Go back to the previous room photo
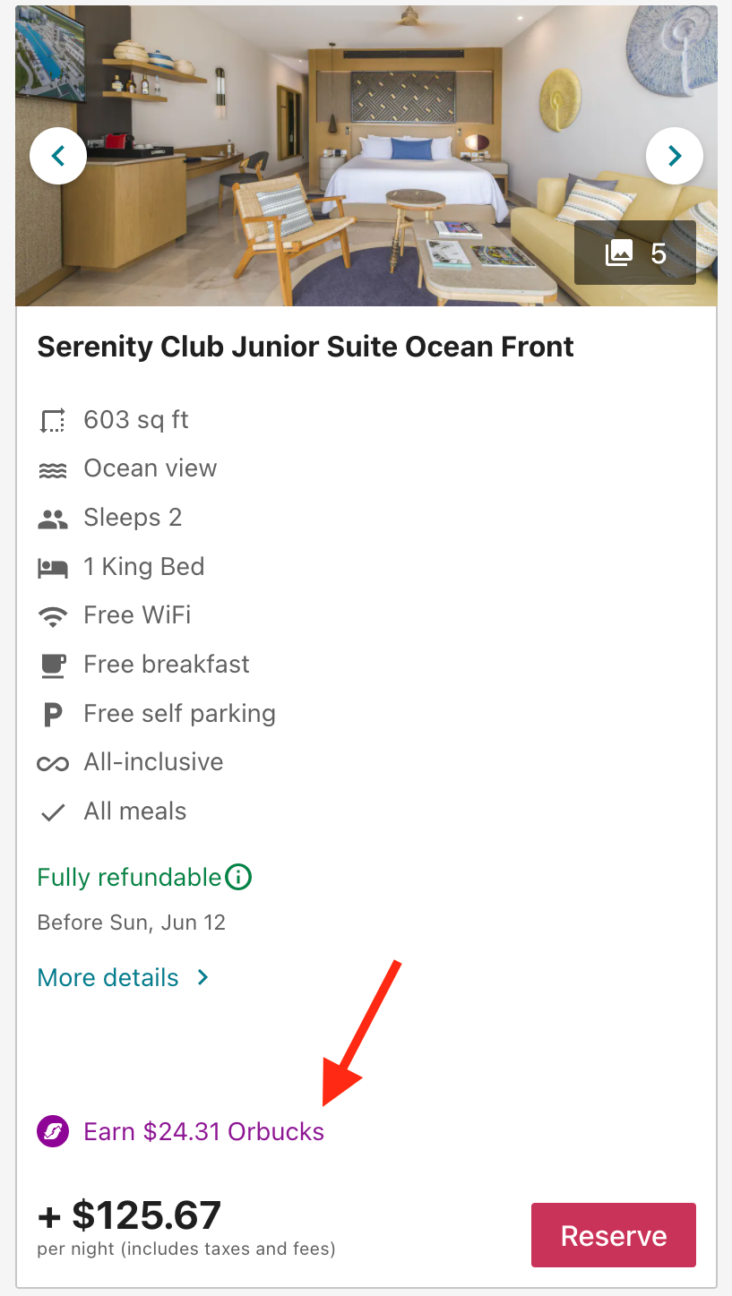This screenshot has width=732, height=1296. [58, 155]
